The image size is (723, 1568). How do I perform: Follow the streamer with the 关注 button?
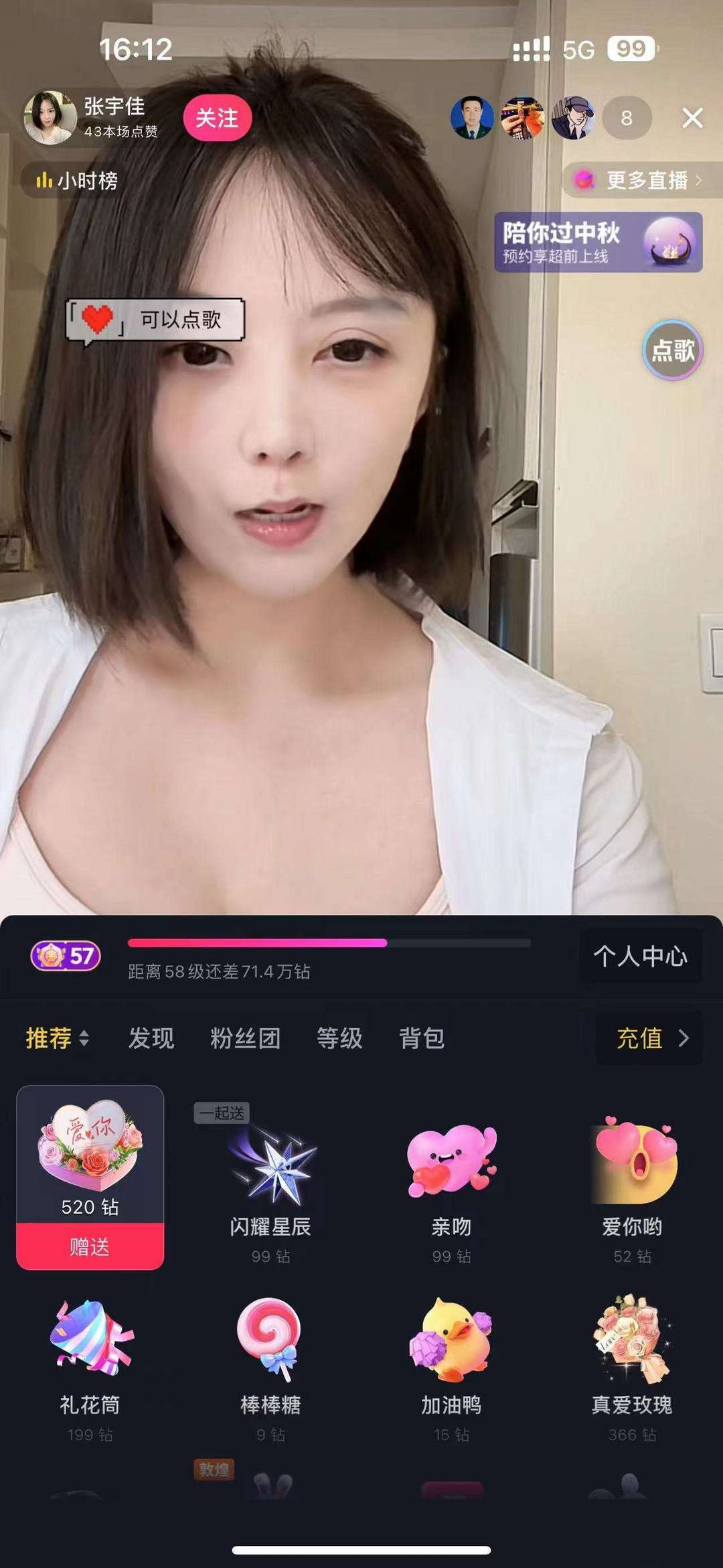[217, 118]
